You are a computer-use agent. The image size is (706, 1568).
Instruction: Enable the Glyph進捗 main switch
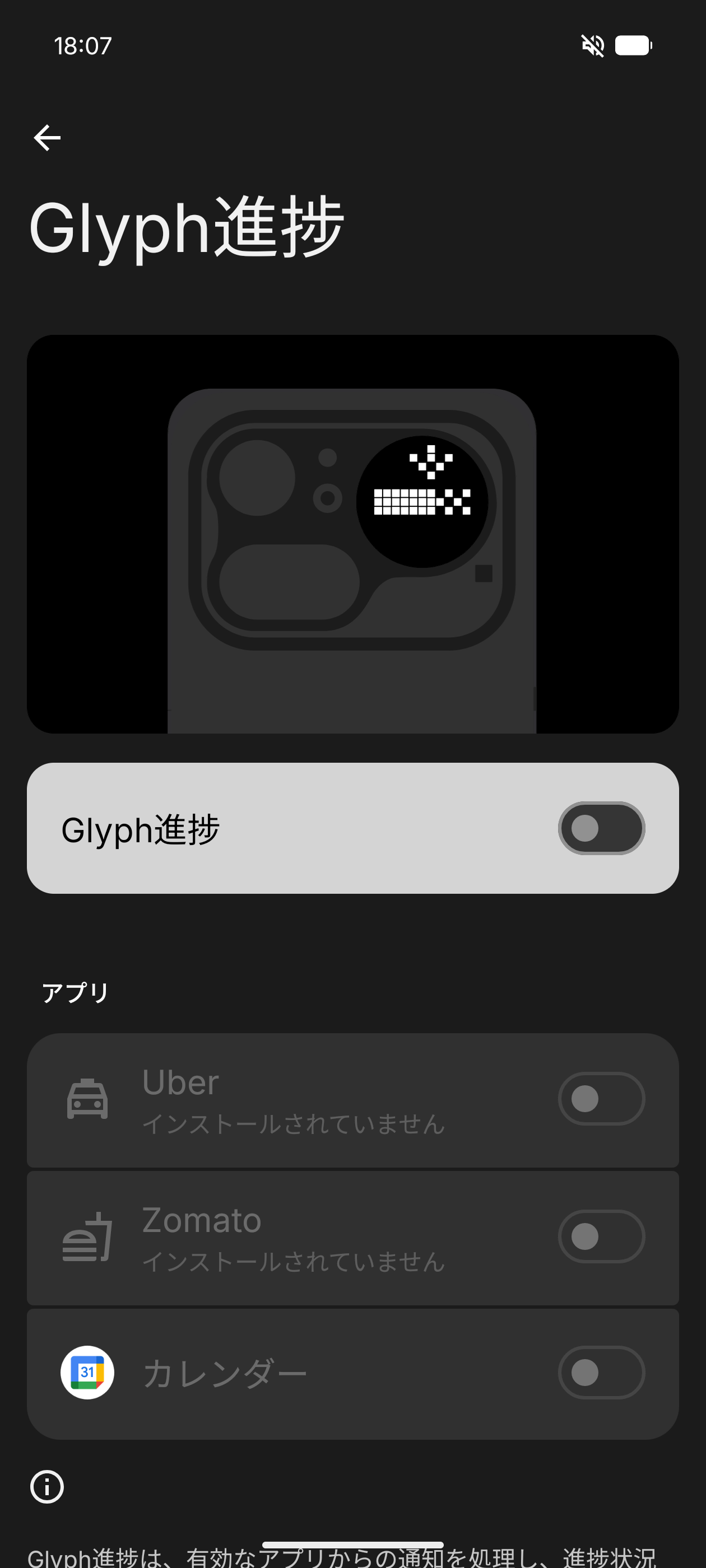point(601,828)
